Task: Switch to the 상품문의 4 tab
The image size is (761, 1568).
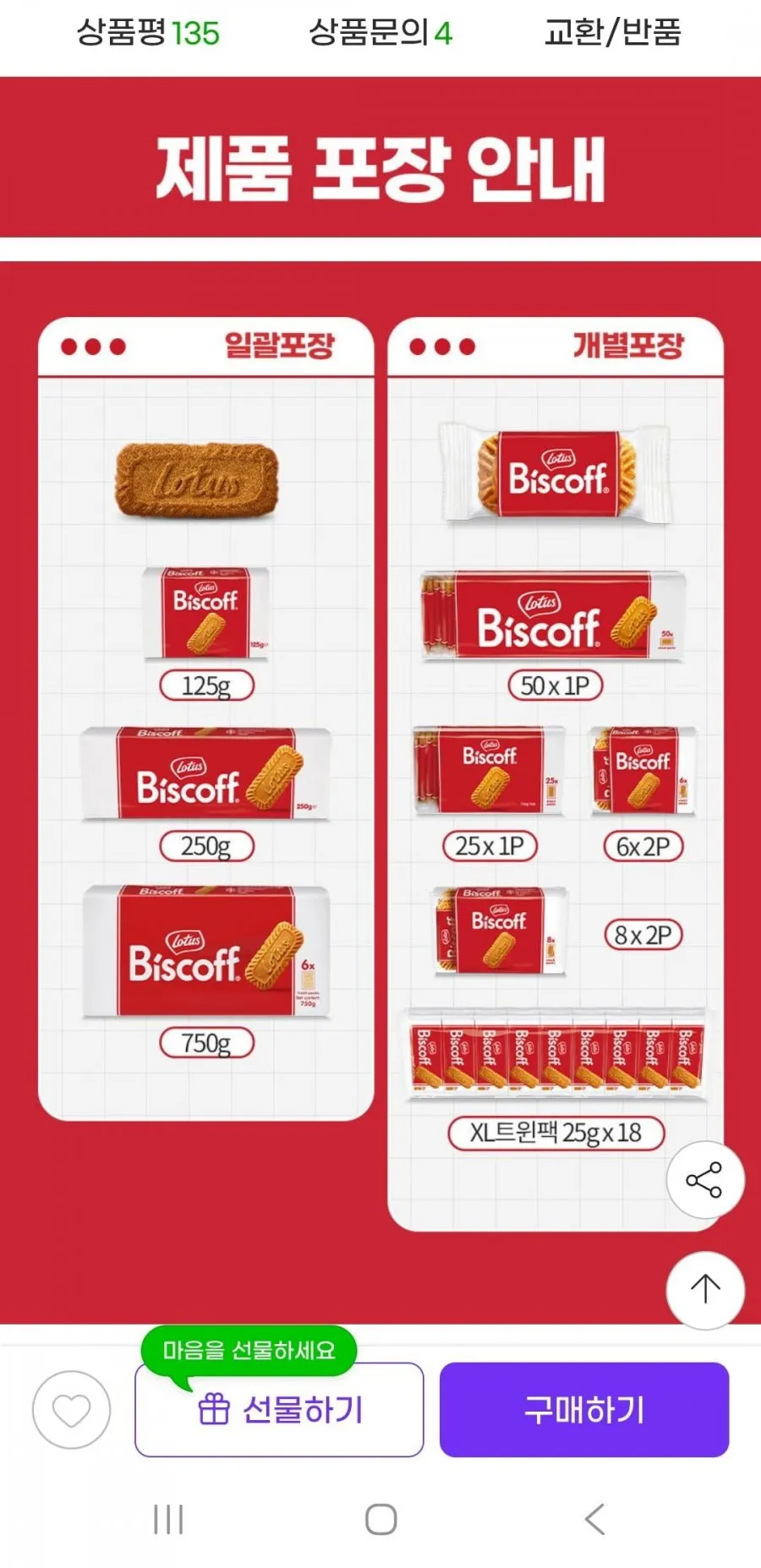Action: (x=380, y=33)
